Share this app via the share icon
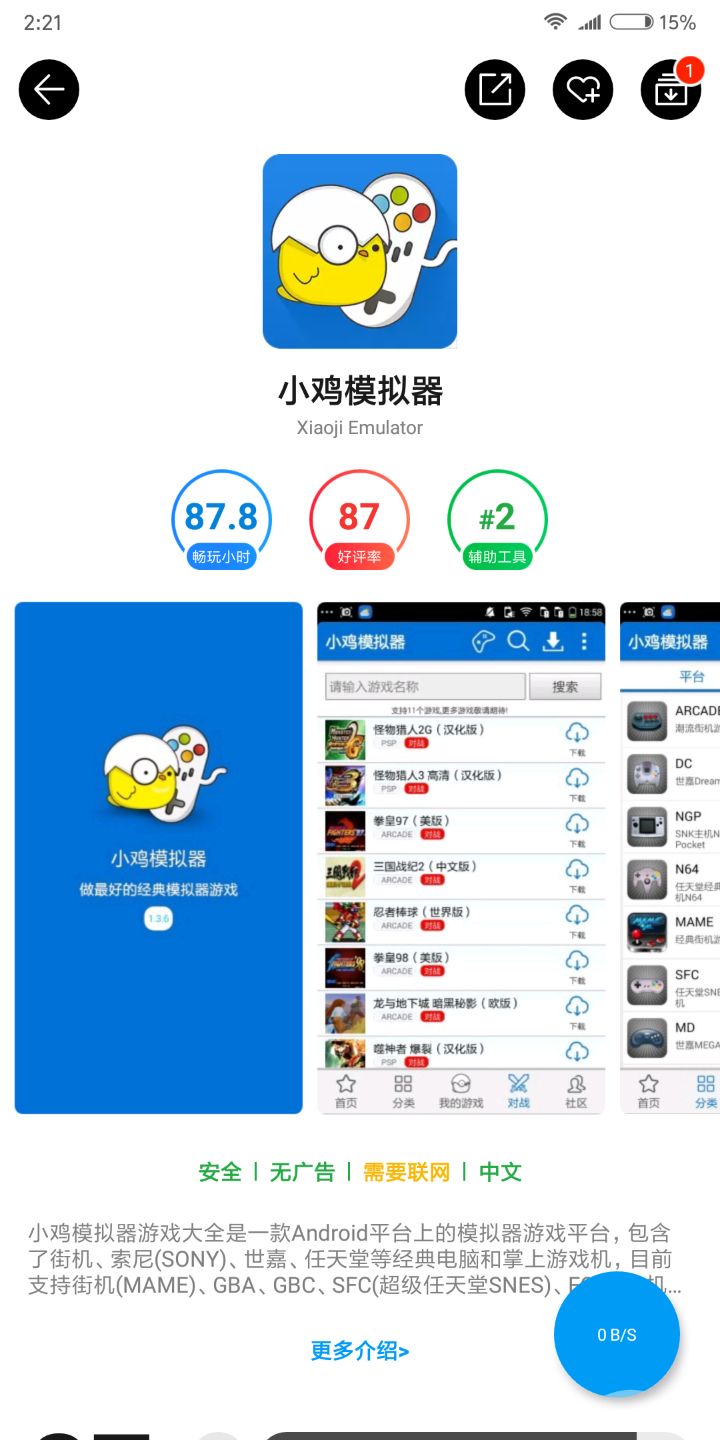Image resolution: width=720 pixels, height=1440 pixels. click(x=495, y=90)
